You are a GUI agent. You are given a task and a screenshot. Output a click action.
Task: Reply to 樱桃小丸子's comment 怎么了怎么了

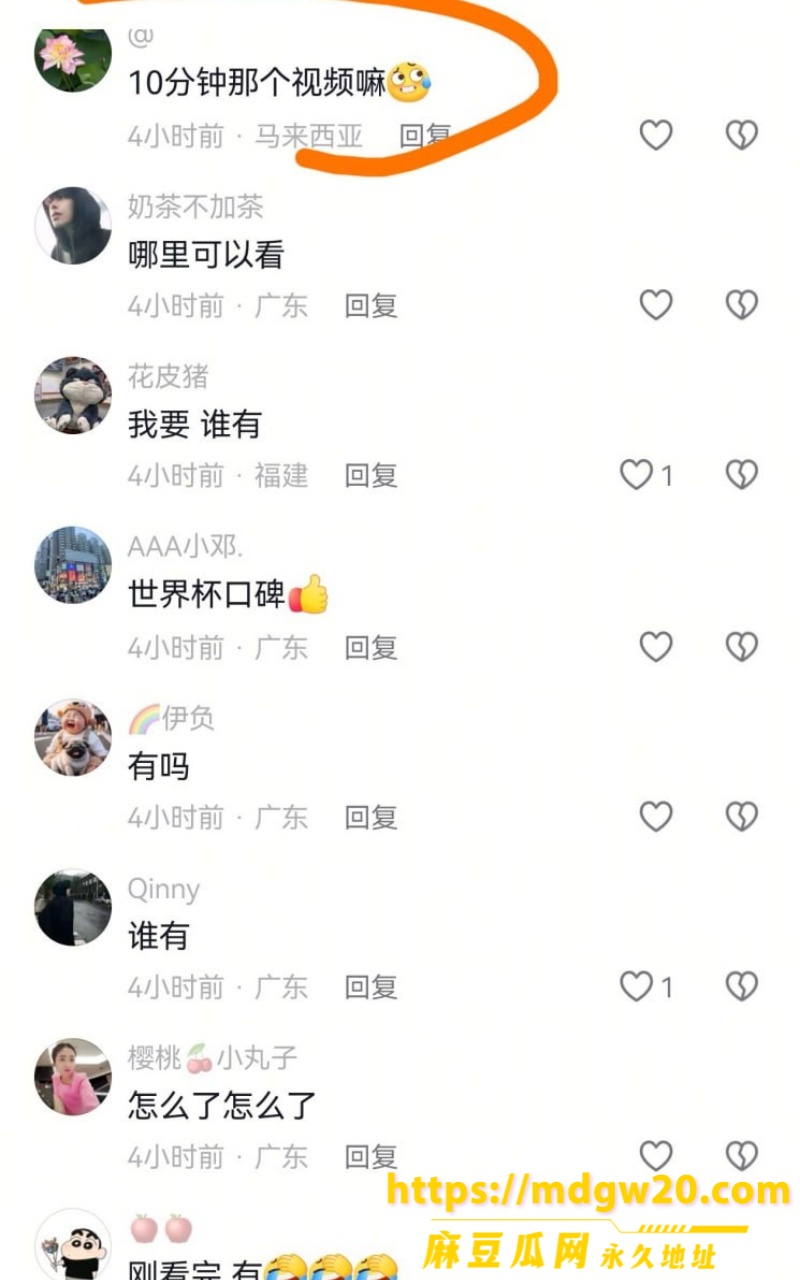pyautogui.click(x=371, y=1158)
